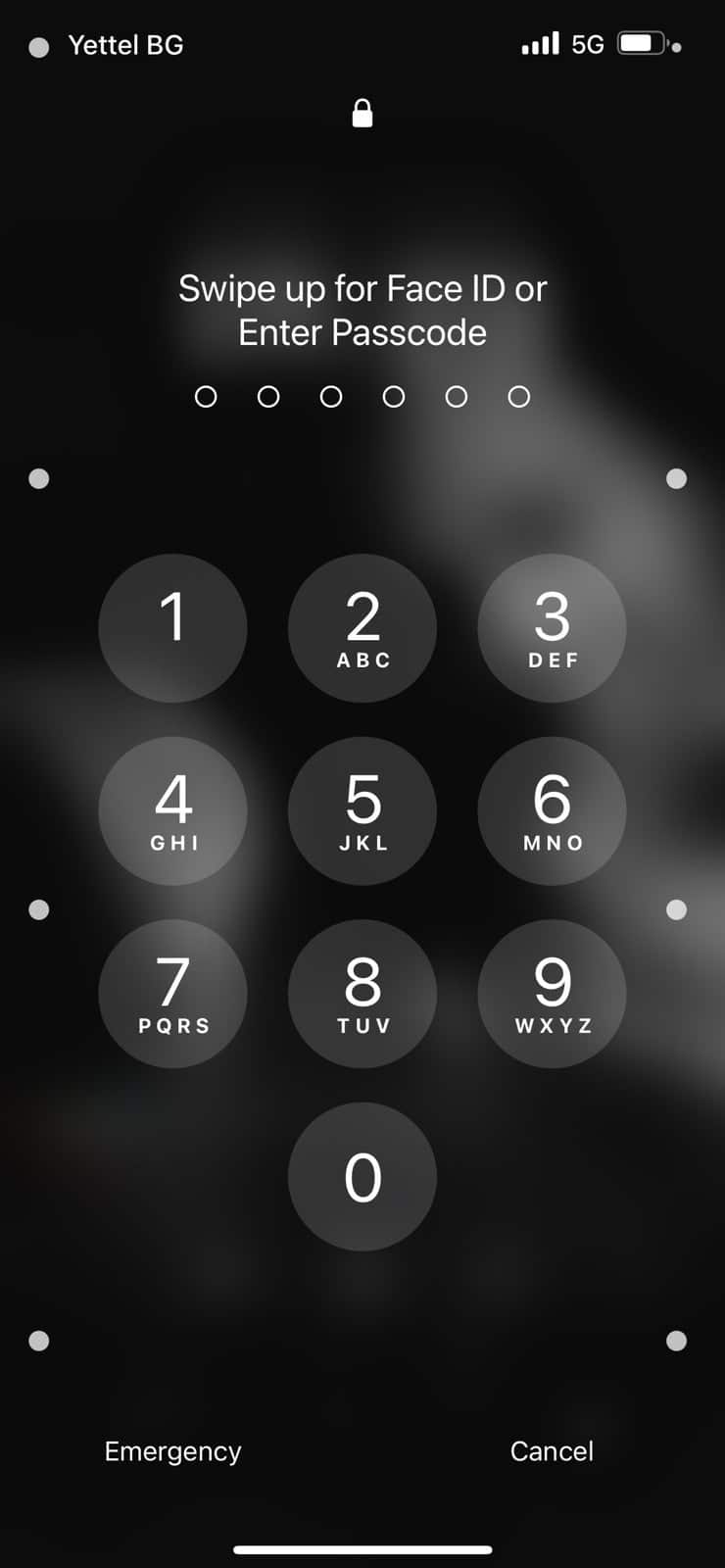The height and width of the screenshot is (1568, 725).
Task: Open the Emergency call screen
Action: [172, 1450]
